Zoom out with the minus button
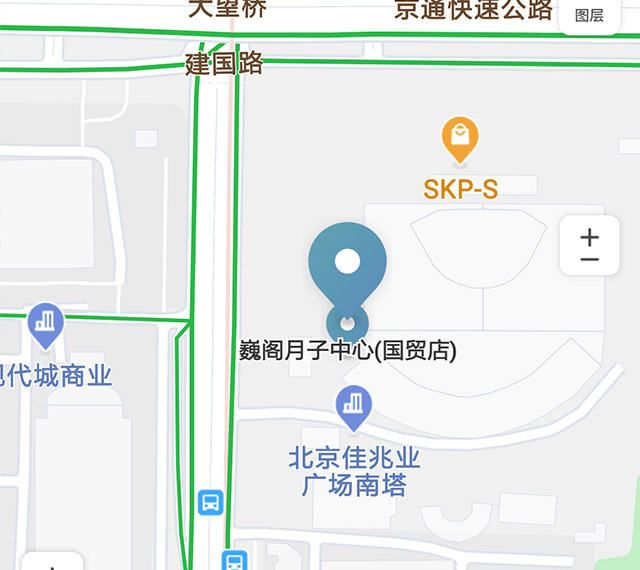This screenshot has height=570, width=640. coord(590,260)
